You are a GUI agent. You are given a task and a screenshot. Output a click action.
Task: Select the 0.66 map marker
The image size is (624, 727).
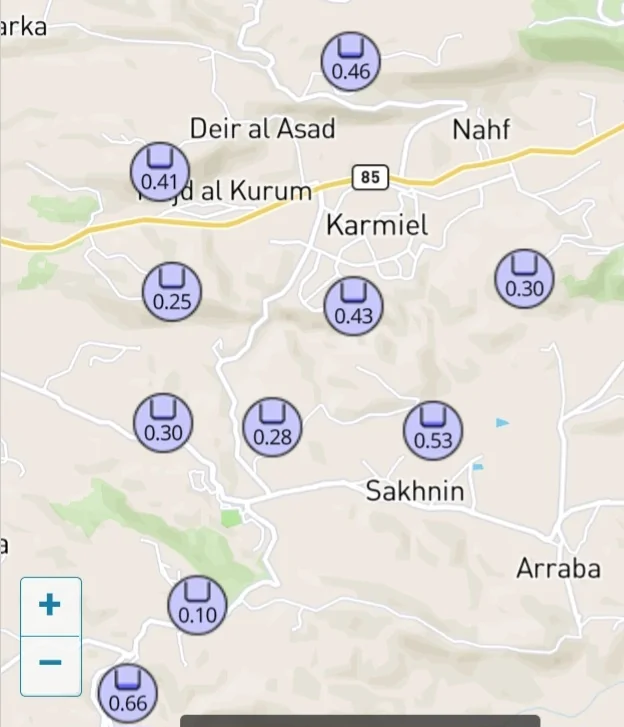pyautogui.click(x=127, y=693)
